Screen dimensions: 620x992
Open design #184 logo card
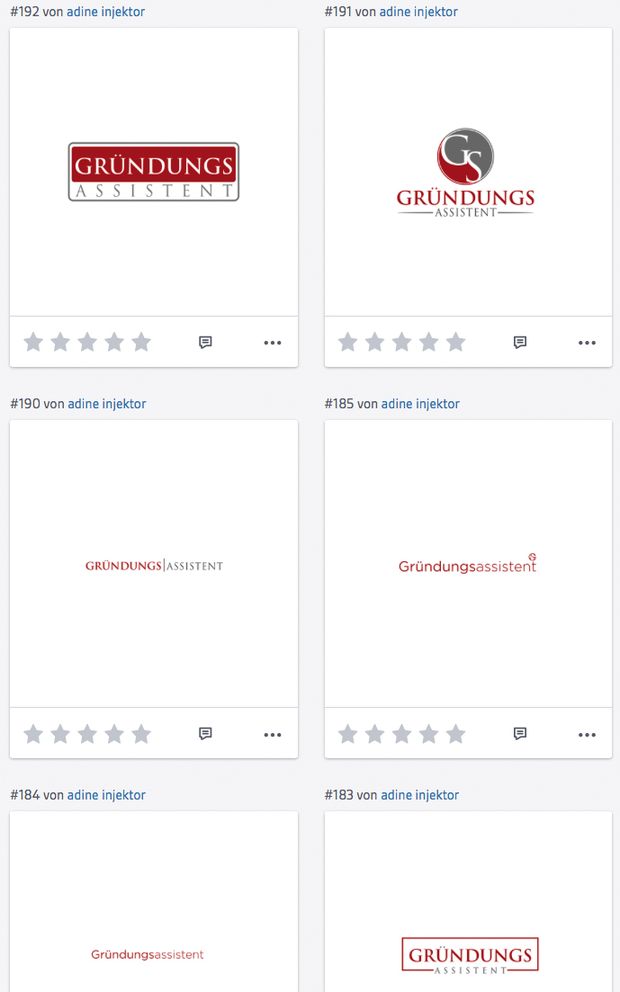tap(154, 902)
